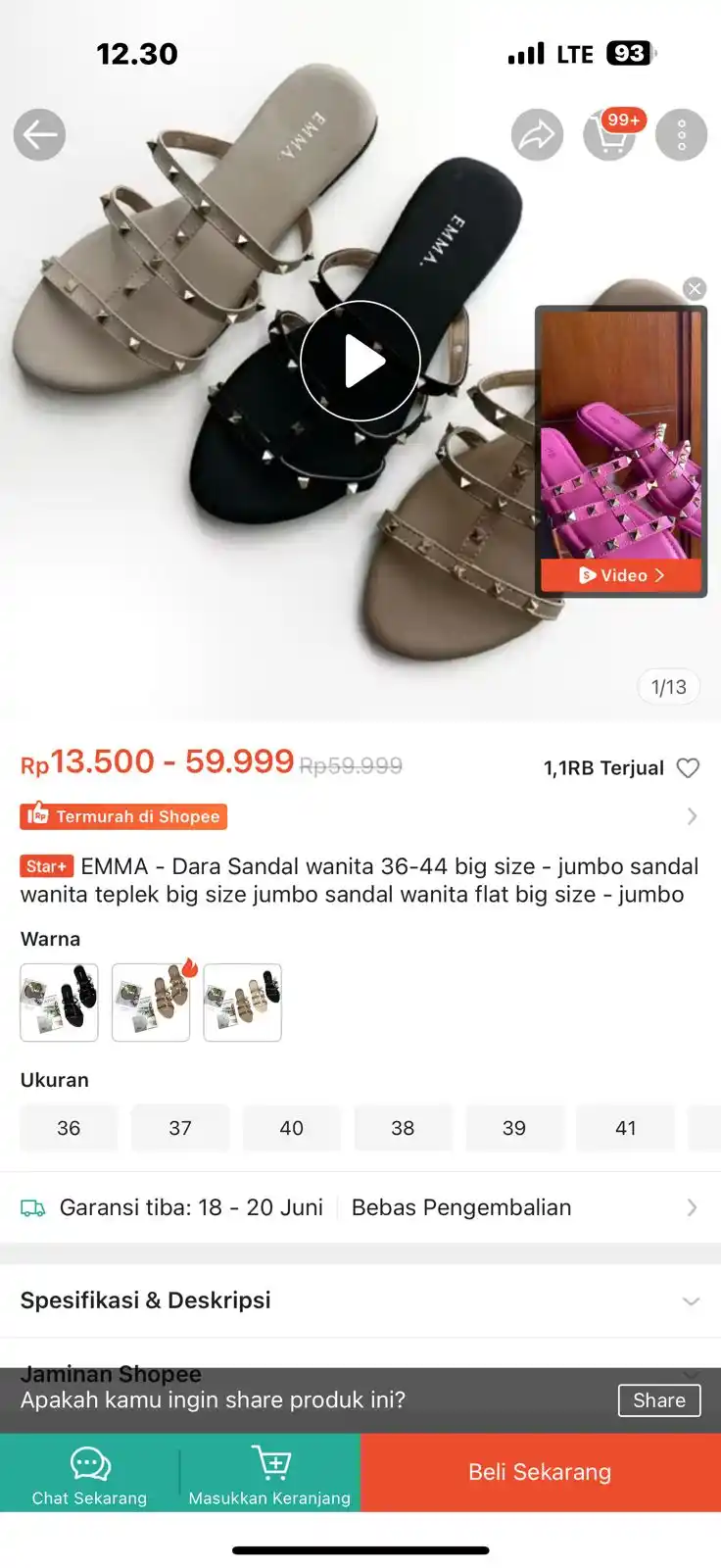
Task: Tap Masukkan Keranjang to add to cart
Action: [269, 1473]
